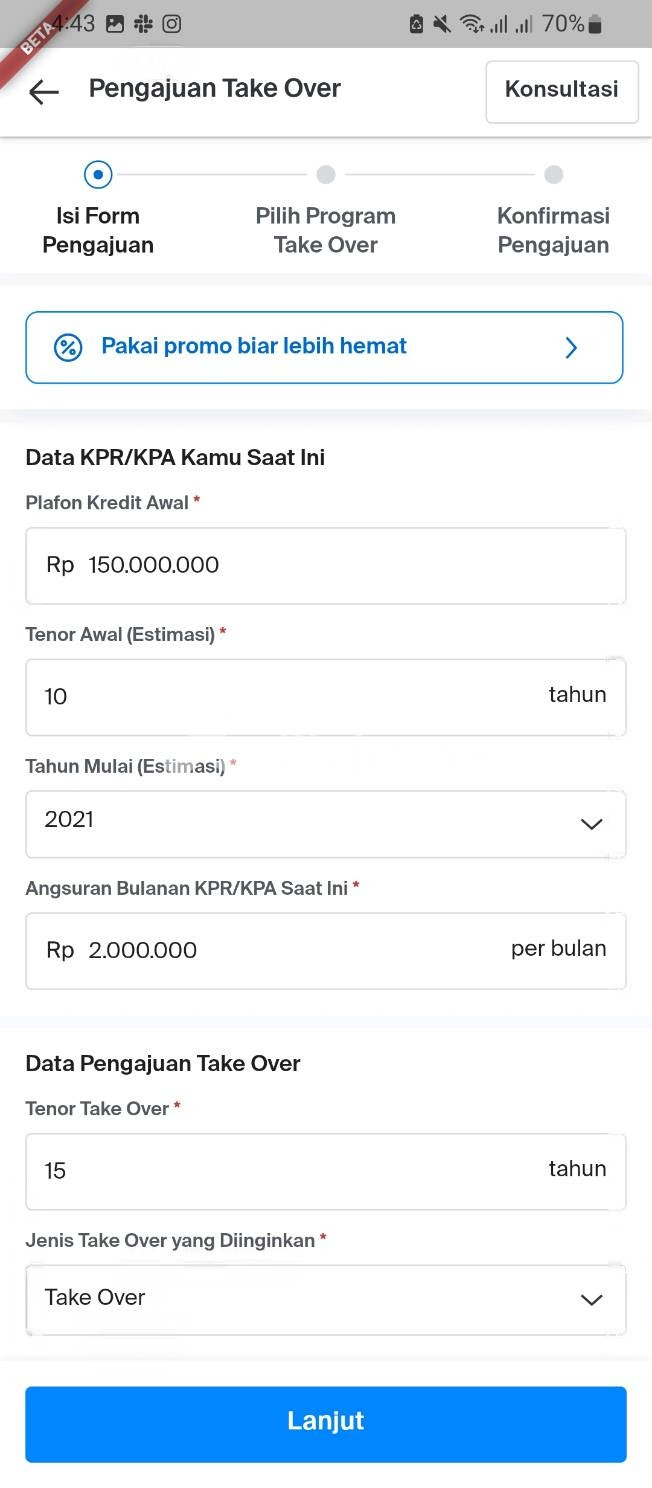Open the Pakai promo biar lebih hemat banner
This screenshot has height=1488, width=652.
(324, 347)
